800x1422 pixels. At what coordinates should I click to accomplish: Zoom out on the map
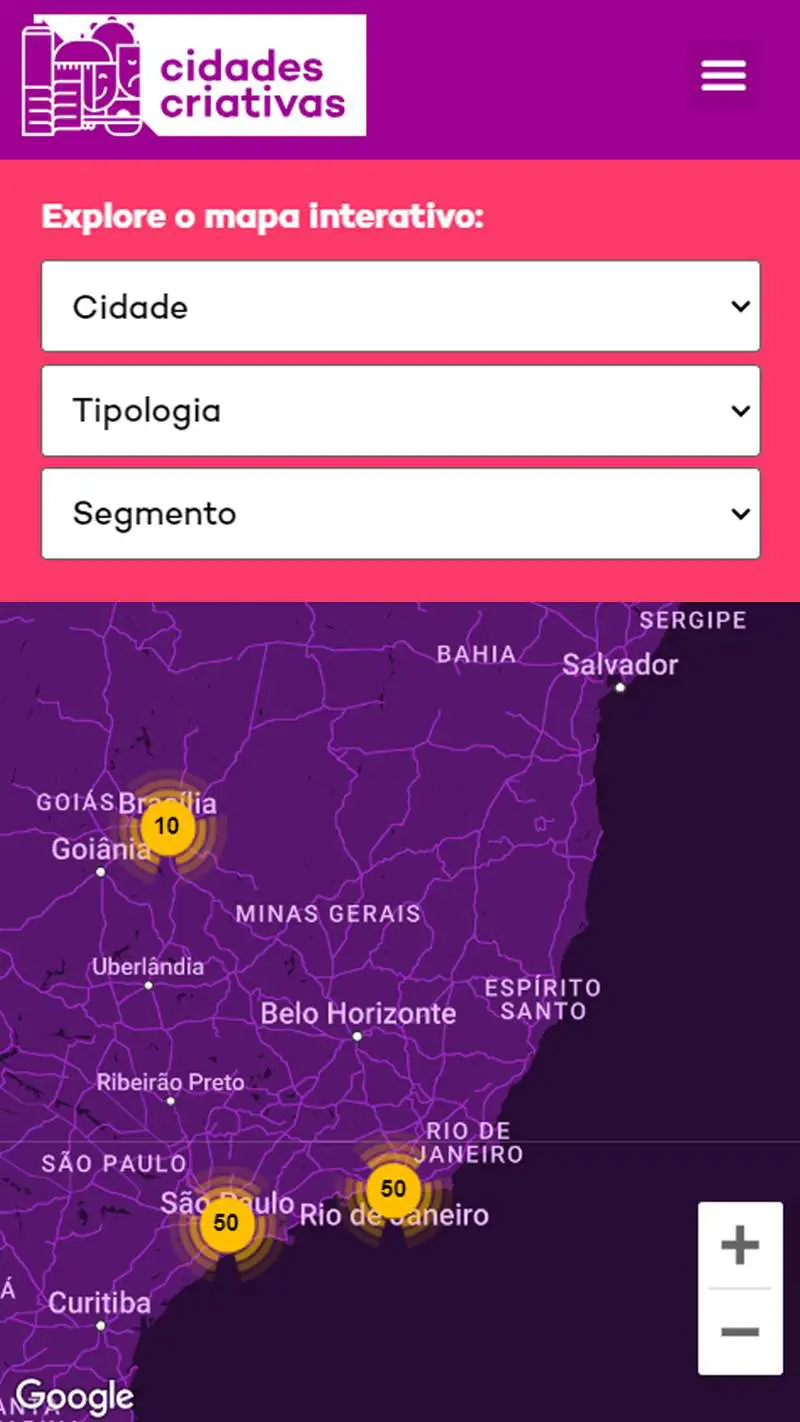point(740,1331)
